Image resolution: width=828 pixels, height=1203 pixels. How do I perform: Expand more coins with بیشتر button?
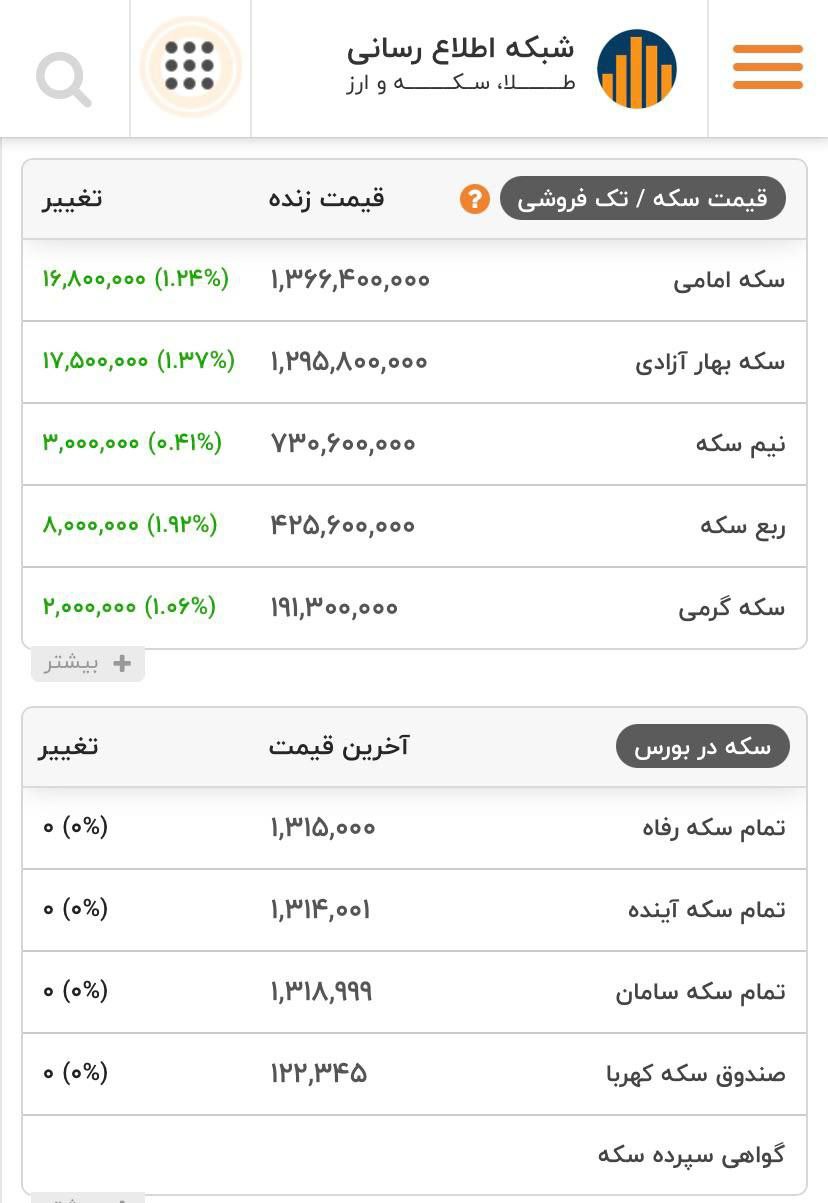coord(88,664)
